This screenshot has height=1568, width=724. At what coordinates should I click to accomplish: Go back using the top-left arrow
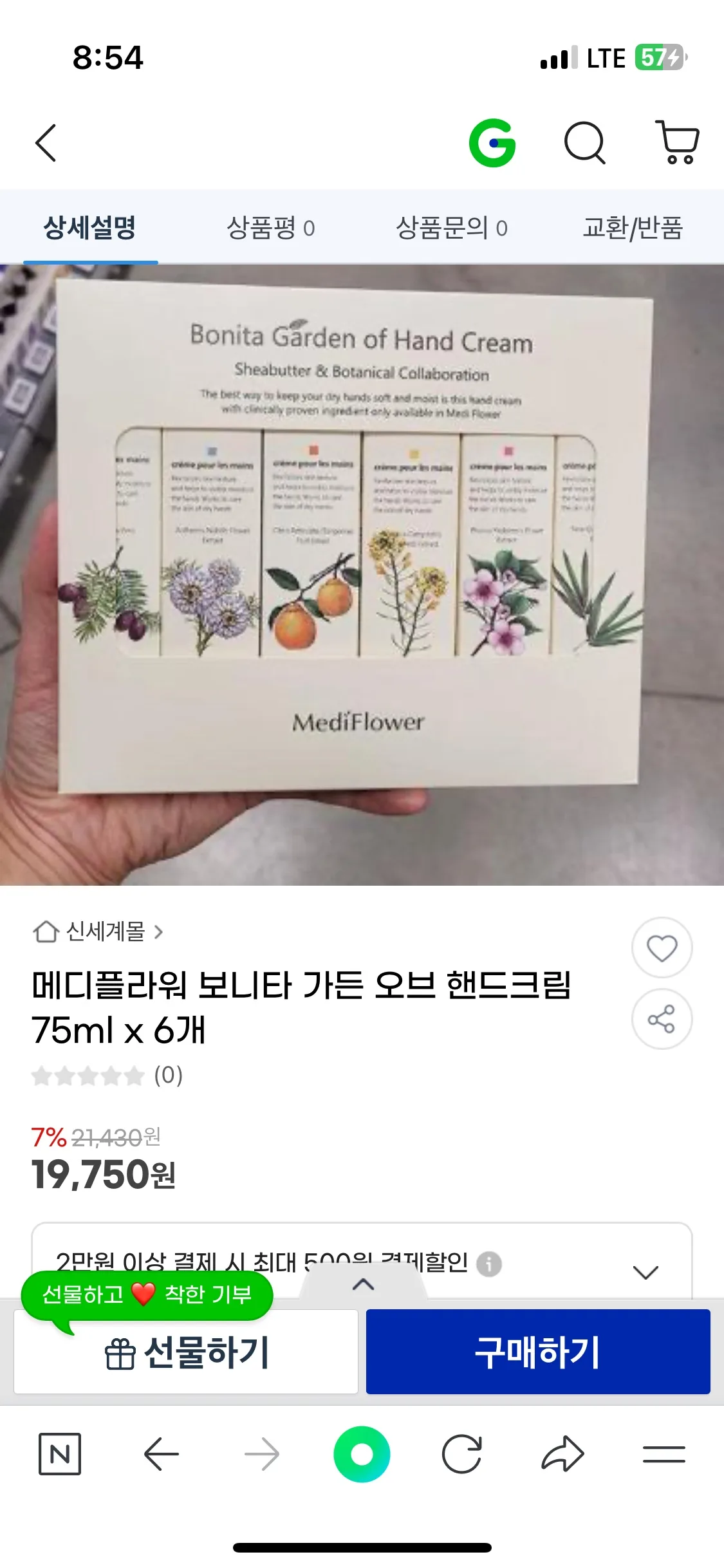point(46,143)
